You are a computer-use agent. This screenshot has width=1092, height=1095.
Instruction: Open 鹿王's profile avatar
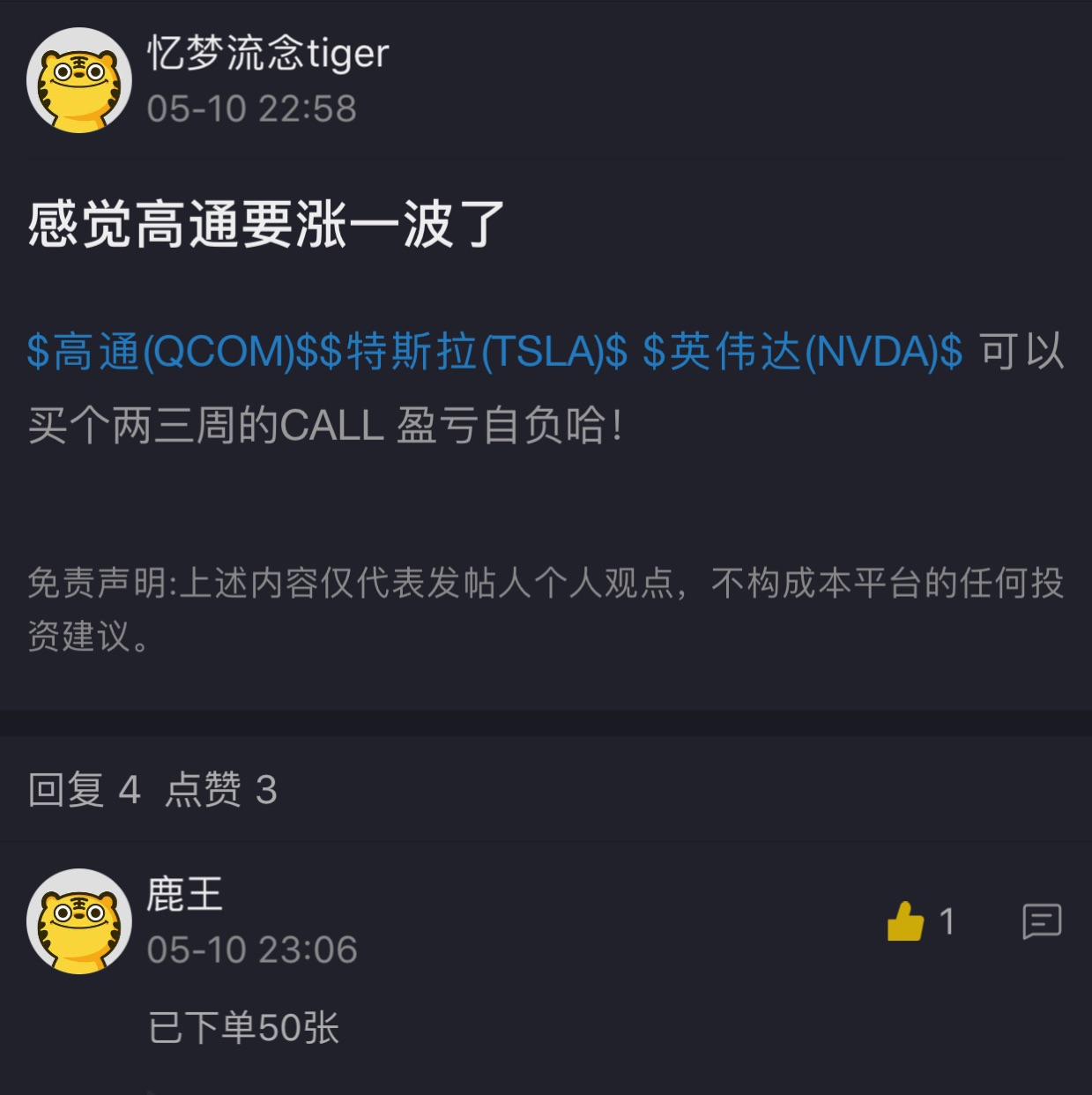pyautogui.click(x=79, y=921)
